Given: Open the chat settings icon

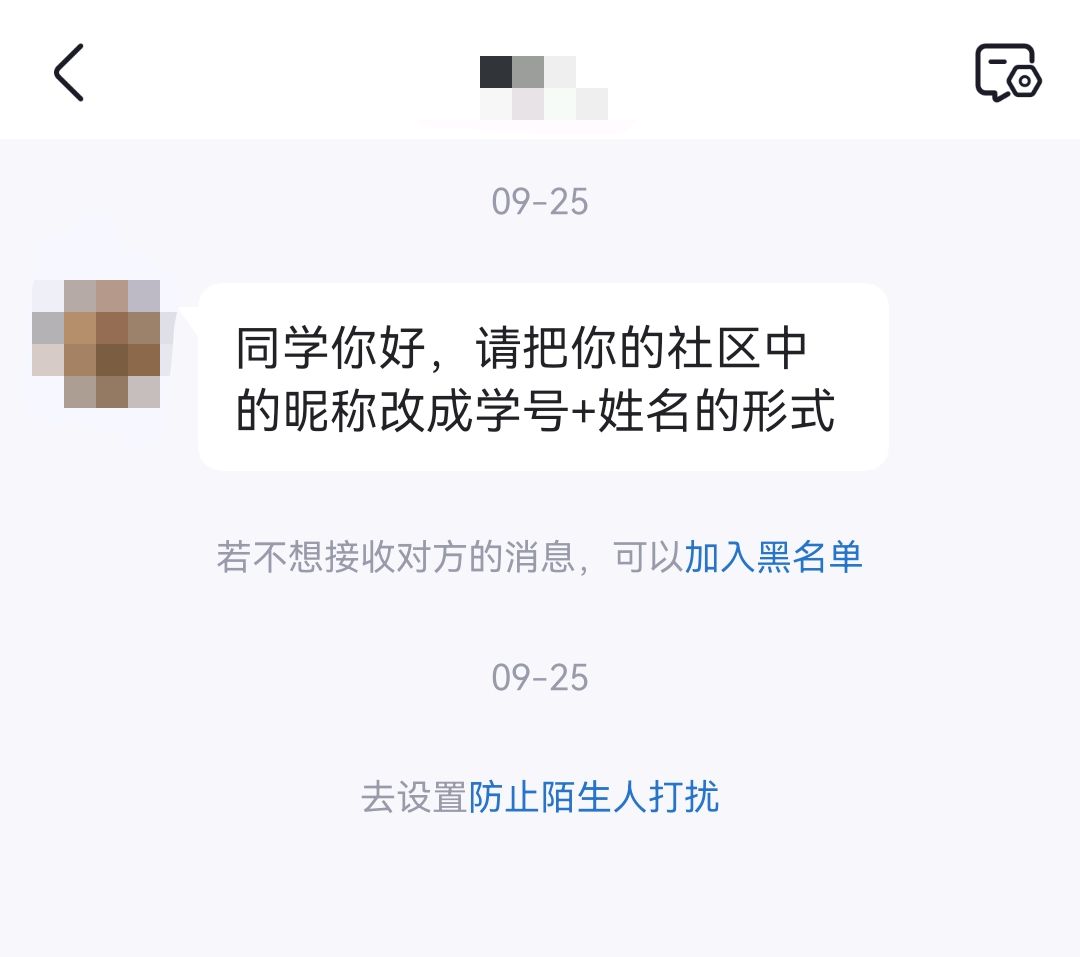Looking at the screenshot, I should 1008,72.
